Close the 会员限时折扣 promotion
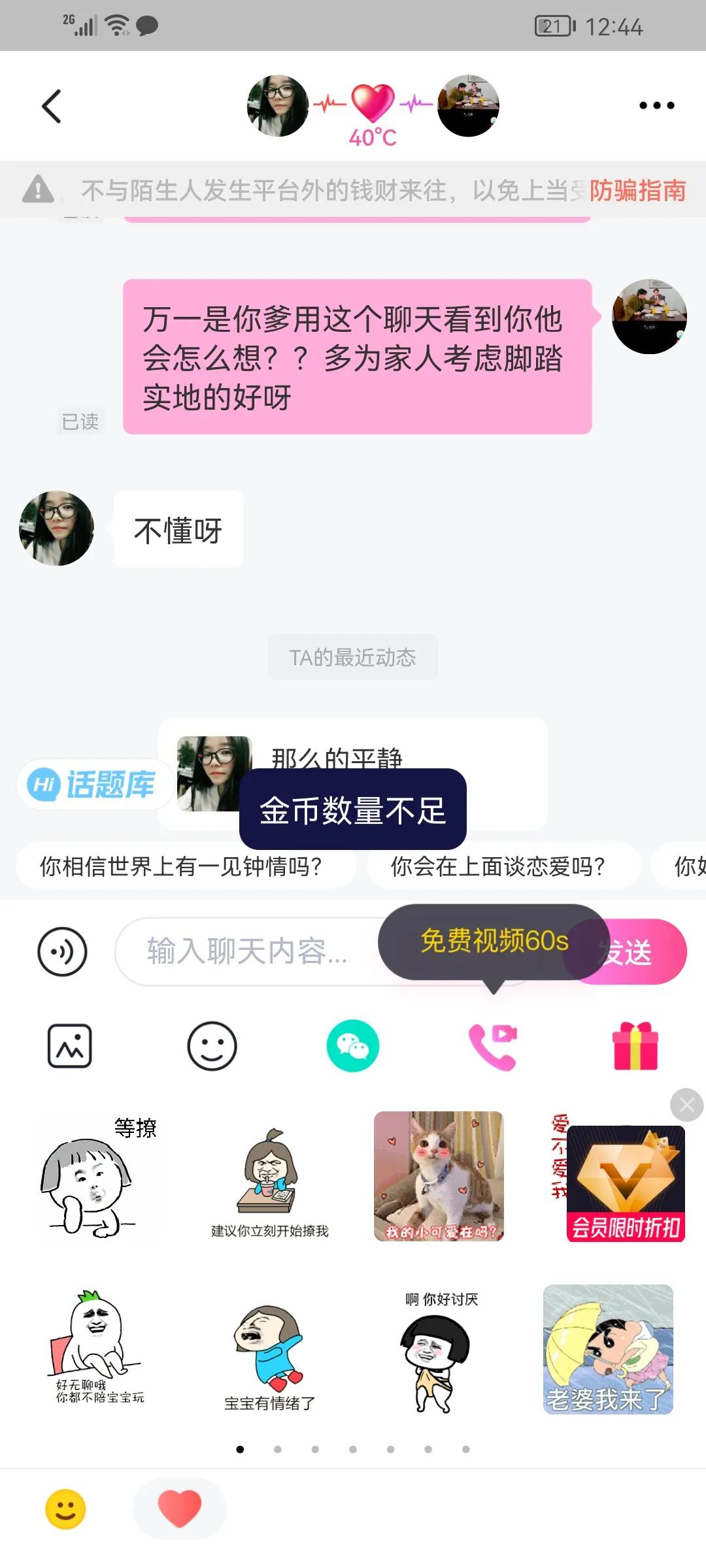This screenshot has width=706, height=1568. [686, 1105]
